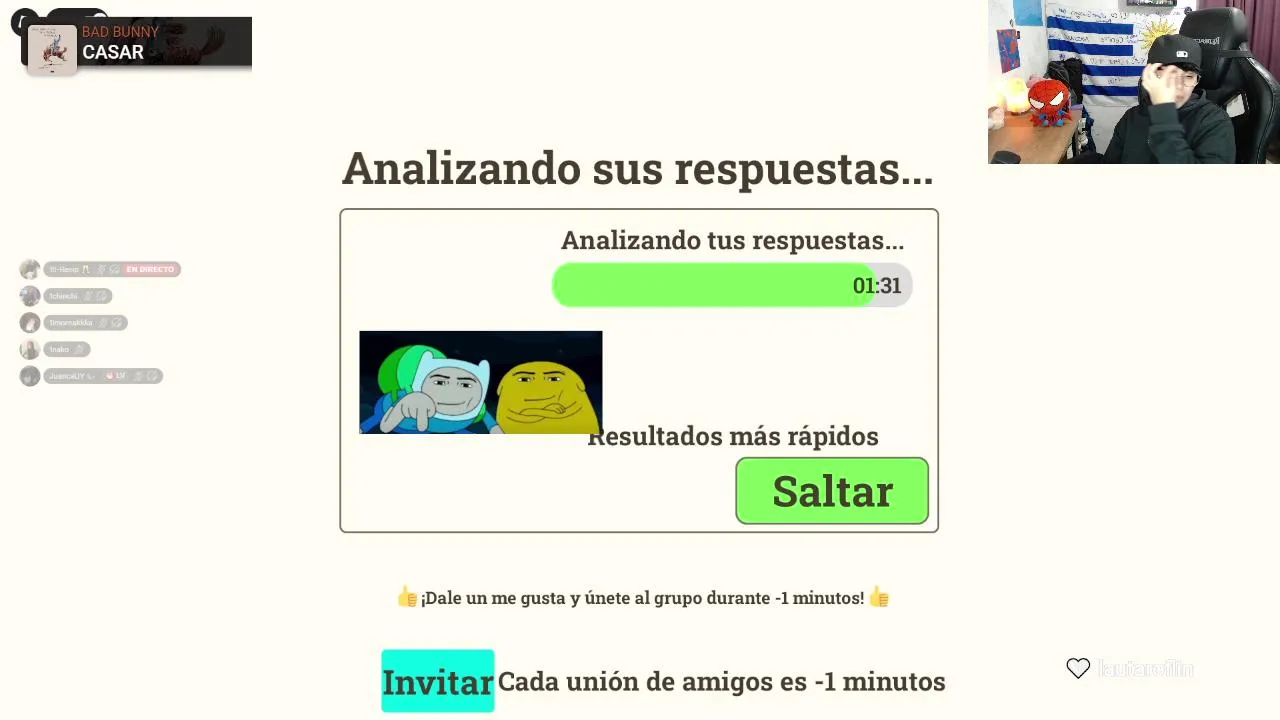Tap the Invitar button
Screen dimensions: 1280x720
pos(437,681)
